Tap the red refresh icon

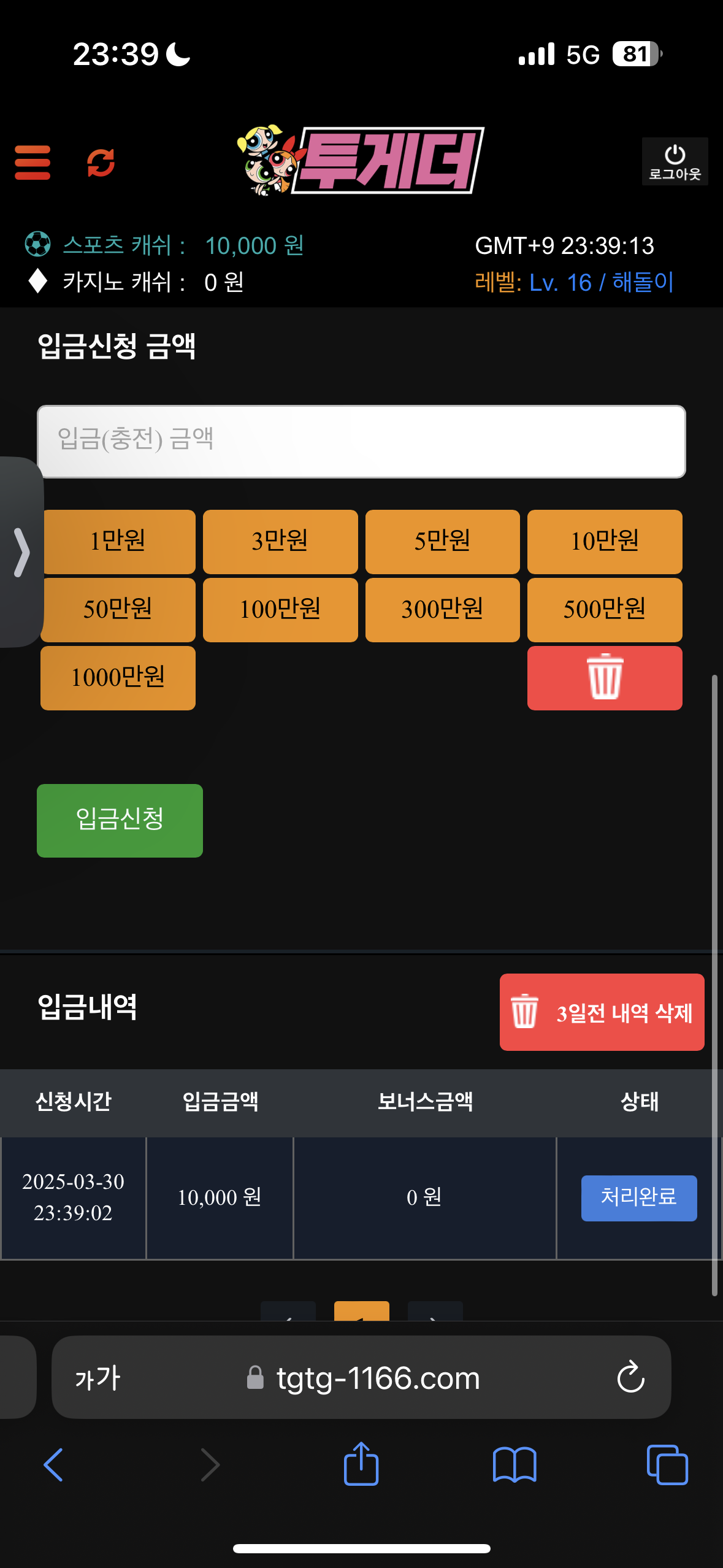[101, 163]
